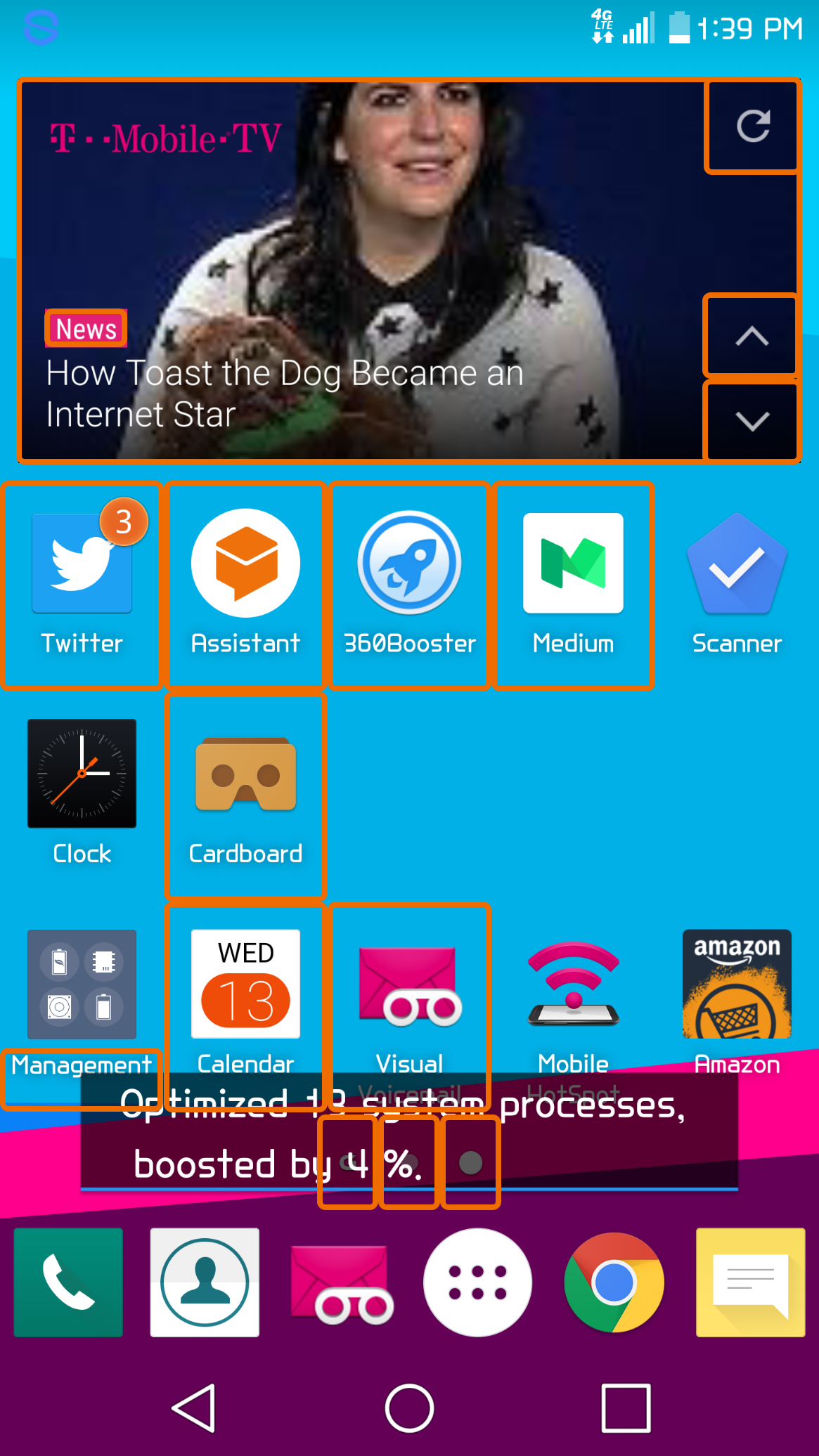Open the app drawer
819x1456 pixels.
pos(477,1282)
